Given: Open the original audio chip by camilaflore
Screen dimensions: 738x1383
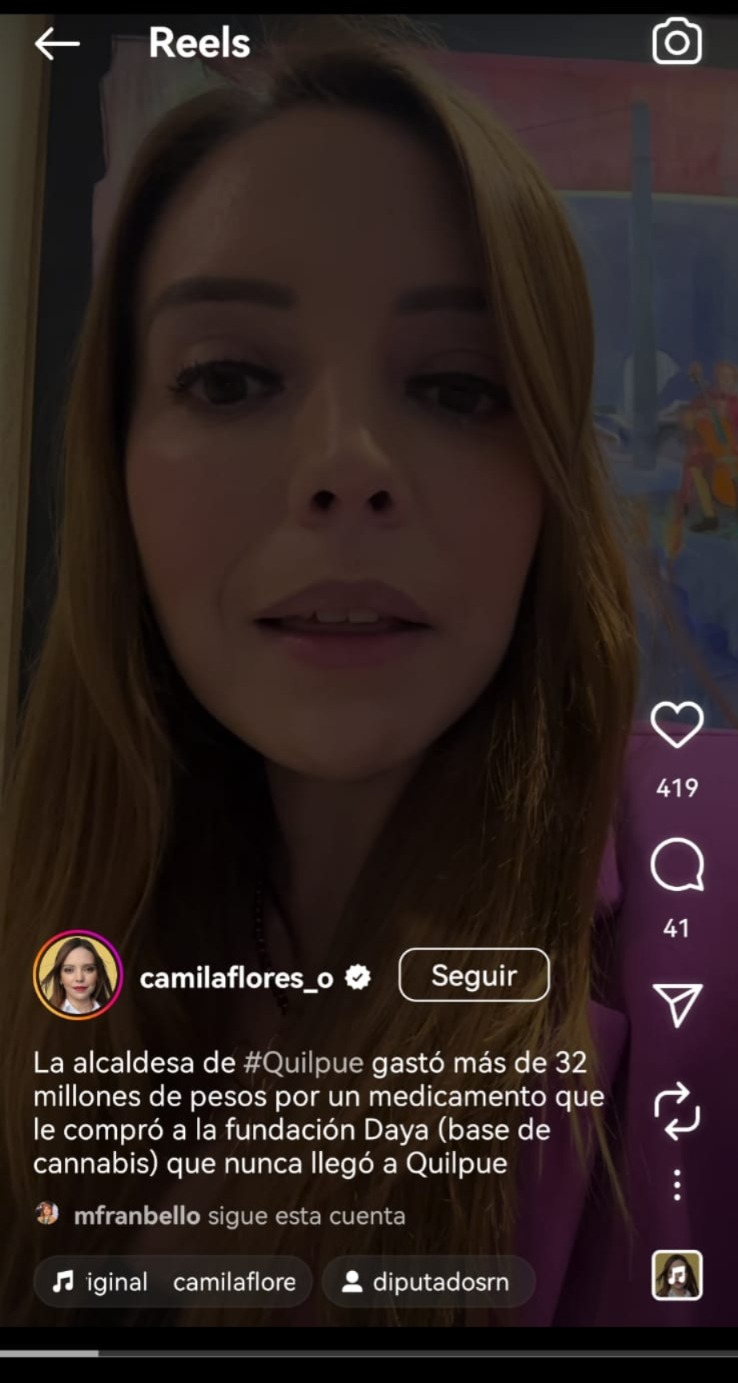Looking at the screenshot, I should 173,1282.
